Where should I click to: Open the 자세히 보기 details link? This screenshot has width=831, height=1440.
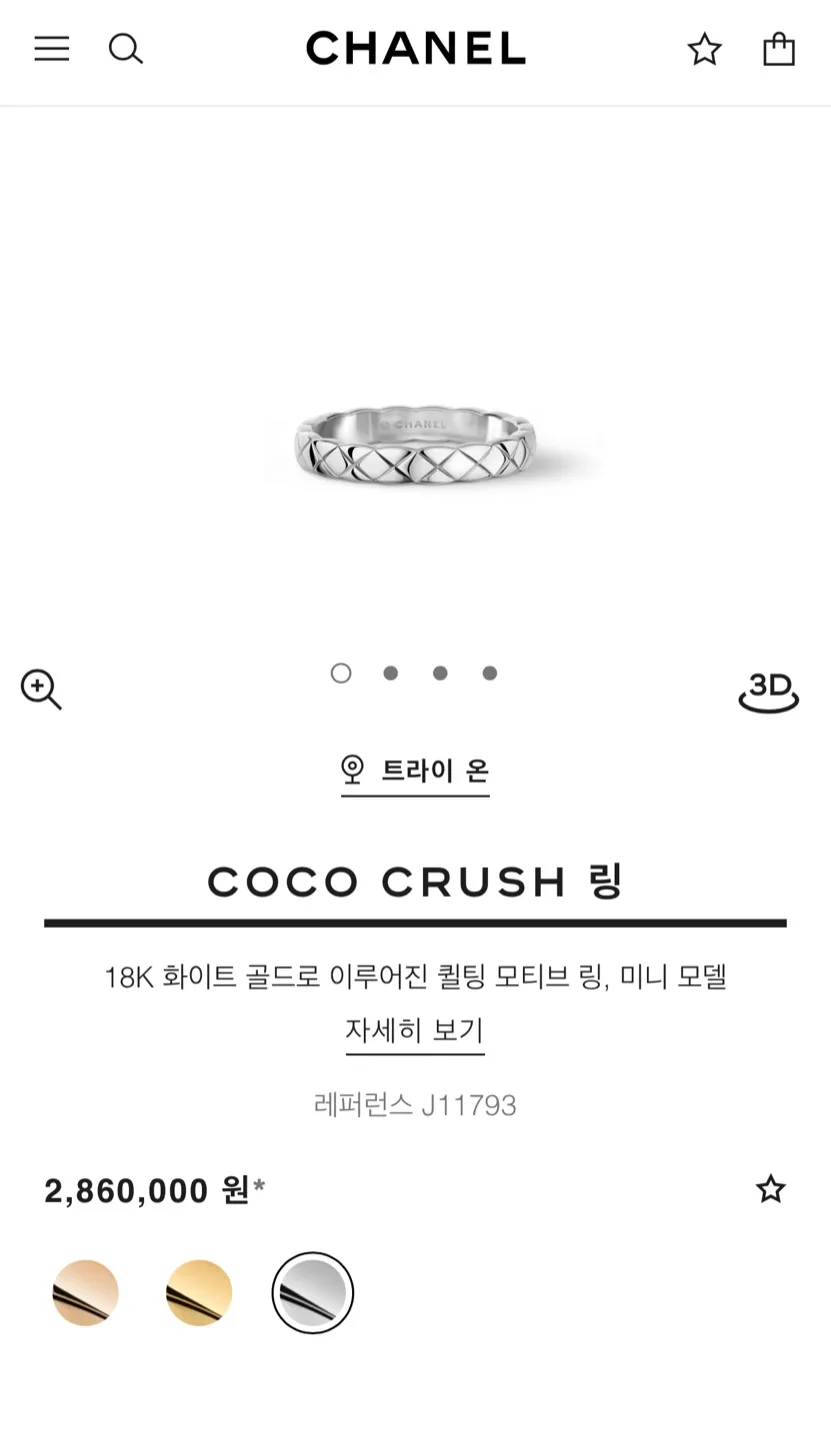[415, 1030]
